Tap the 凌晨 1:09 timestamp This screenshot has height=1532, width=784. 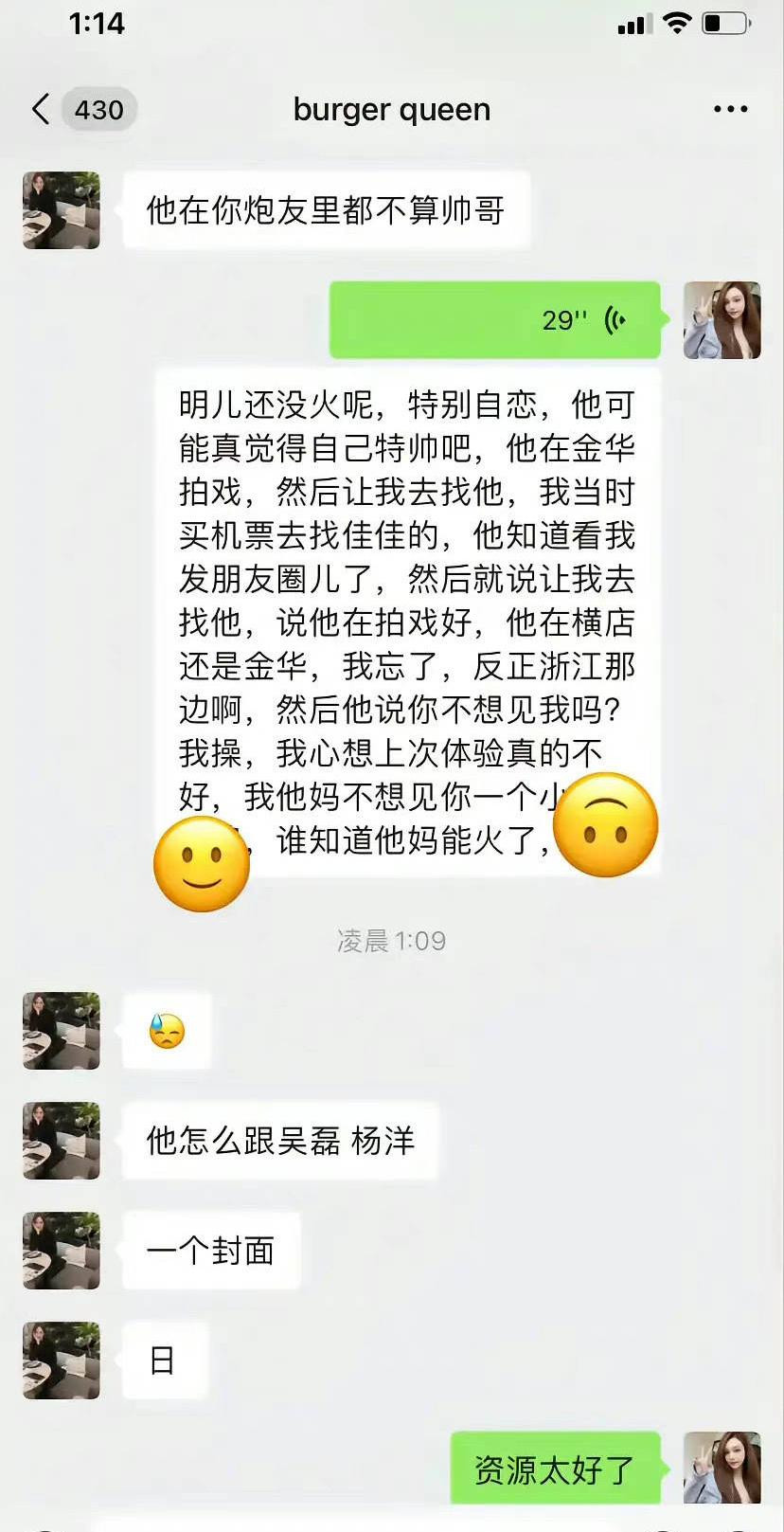click(x=391, y=940)
